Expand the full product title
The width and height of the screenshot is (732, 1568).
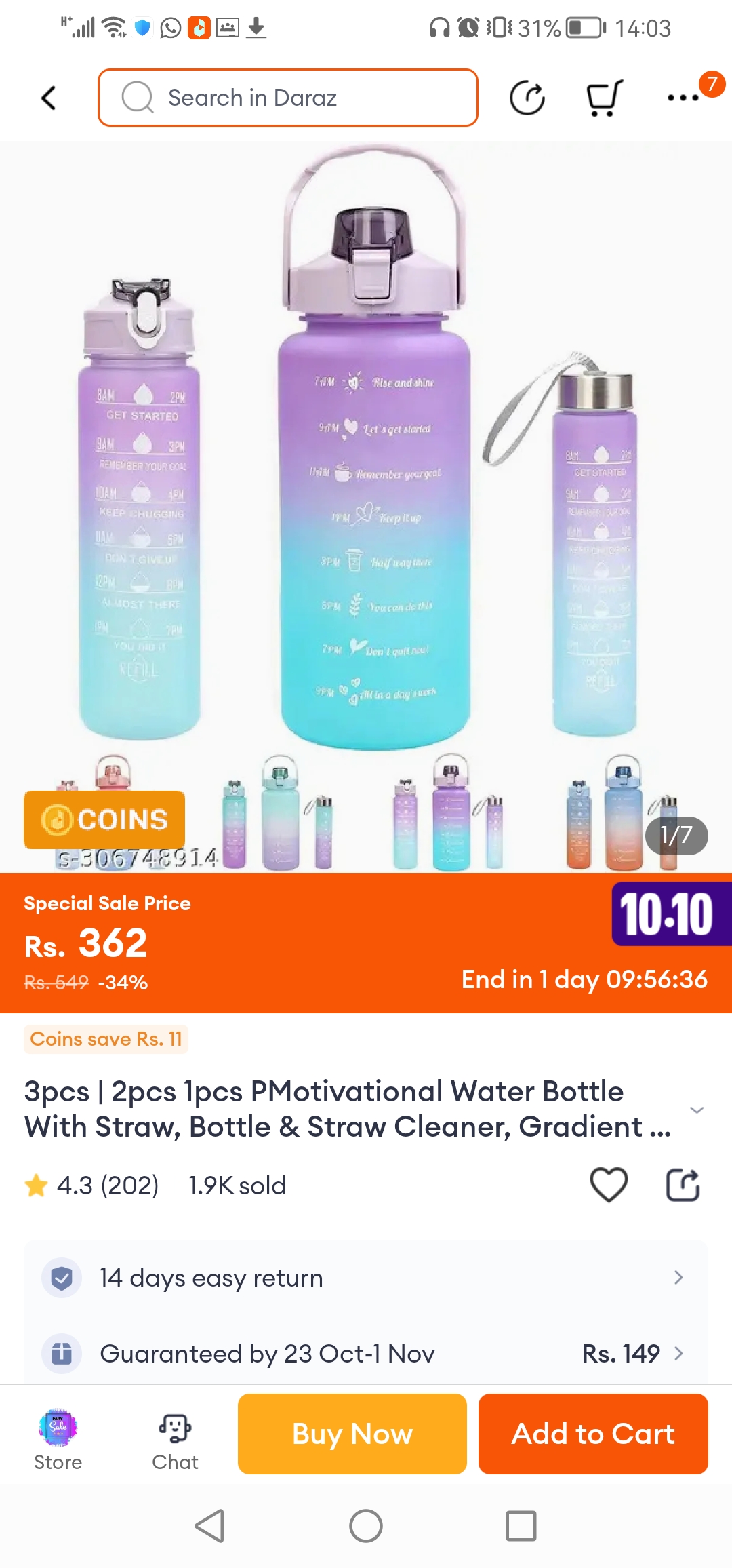[696, 1110]
